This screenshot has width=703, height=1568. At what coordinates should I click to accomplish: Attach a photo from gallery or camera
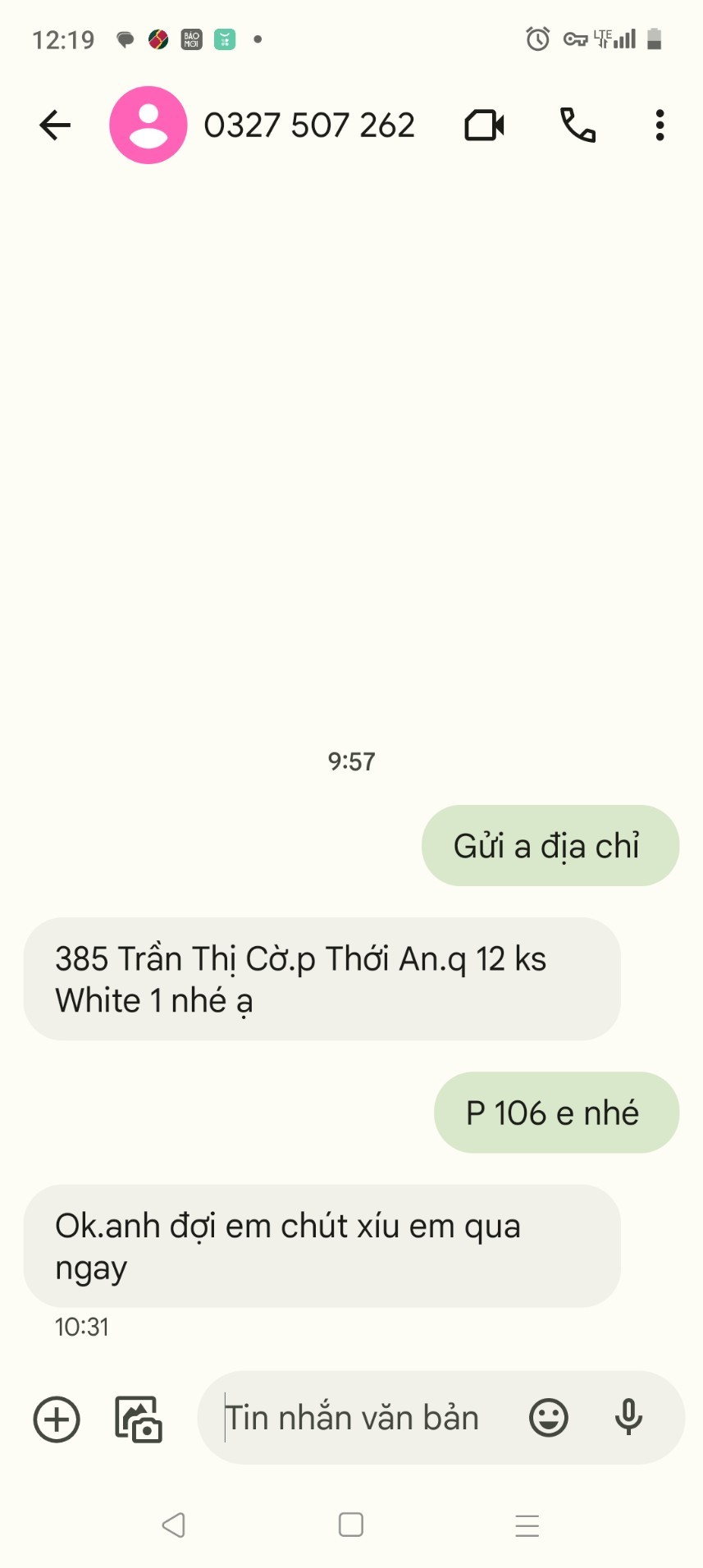(138, 1419)
